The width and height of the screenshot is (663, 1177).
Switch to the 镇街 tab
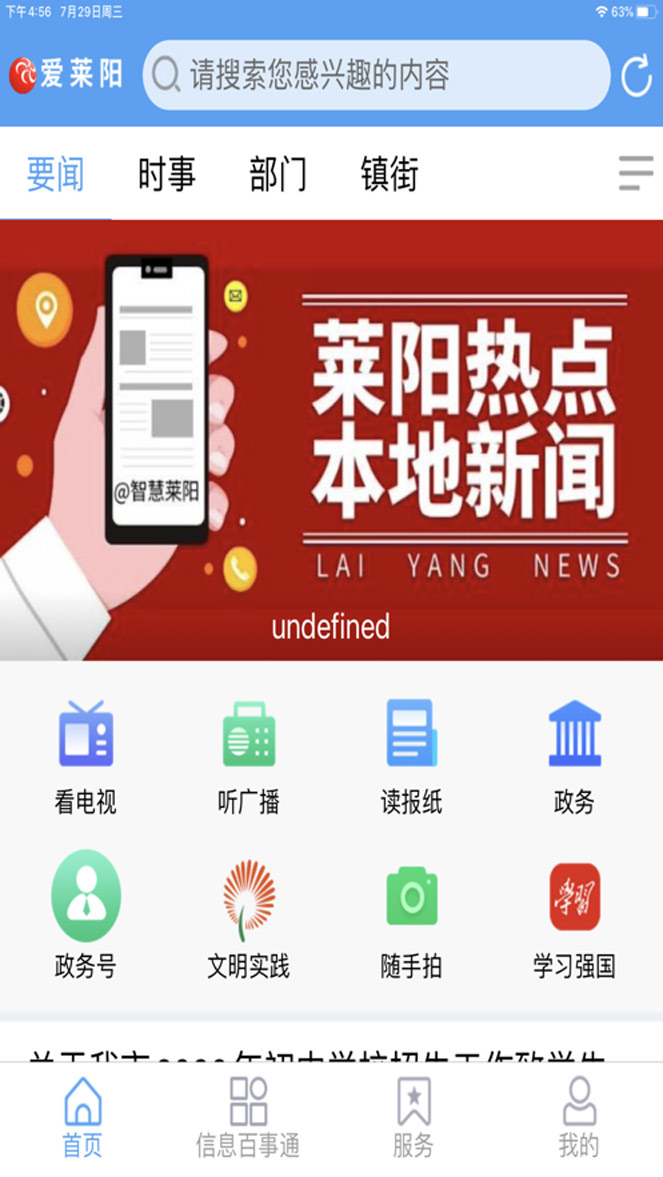(x=389, y=174)
